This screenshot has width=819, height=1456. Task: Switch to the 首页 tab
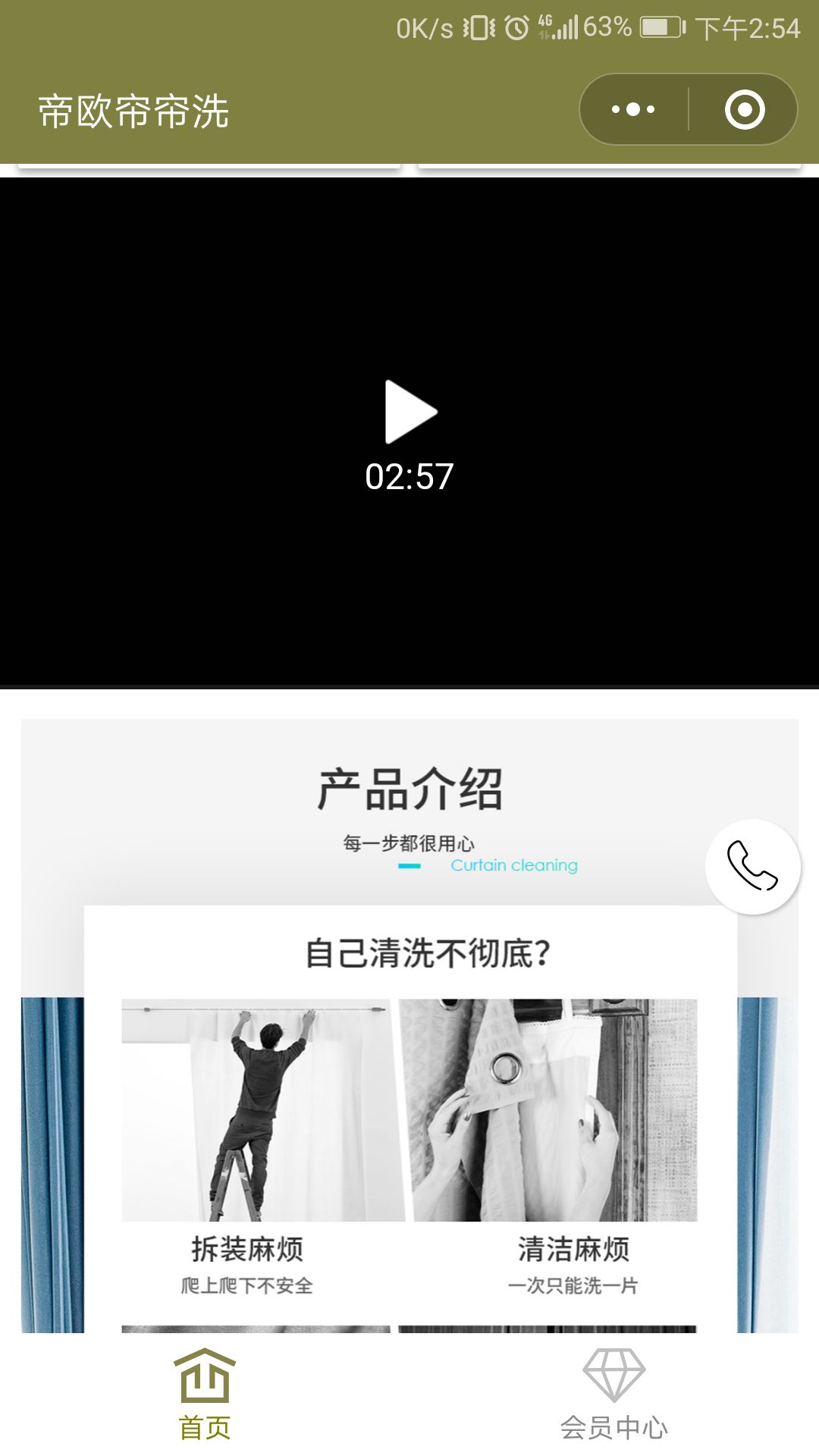pyautogui.click(x=205, y=1395)
